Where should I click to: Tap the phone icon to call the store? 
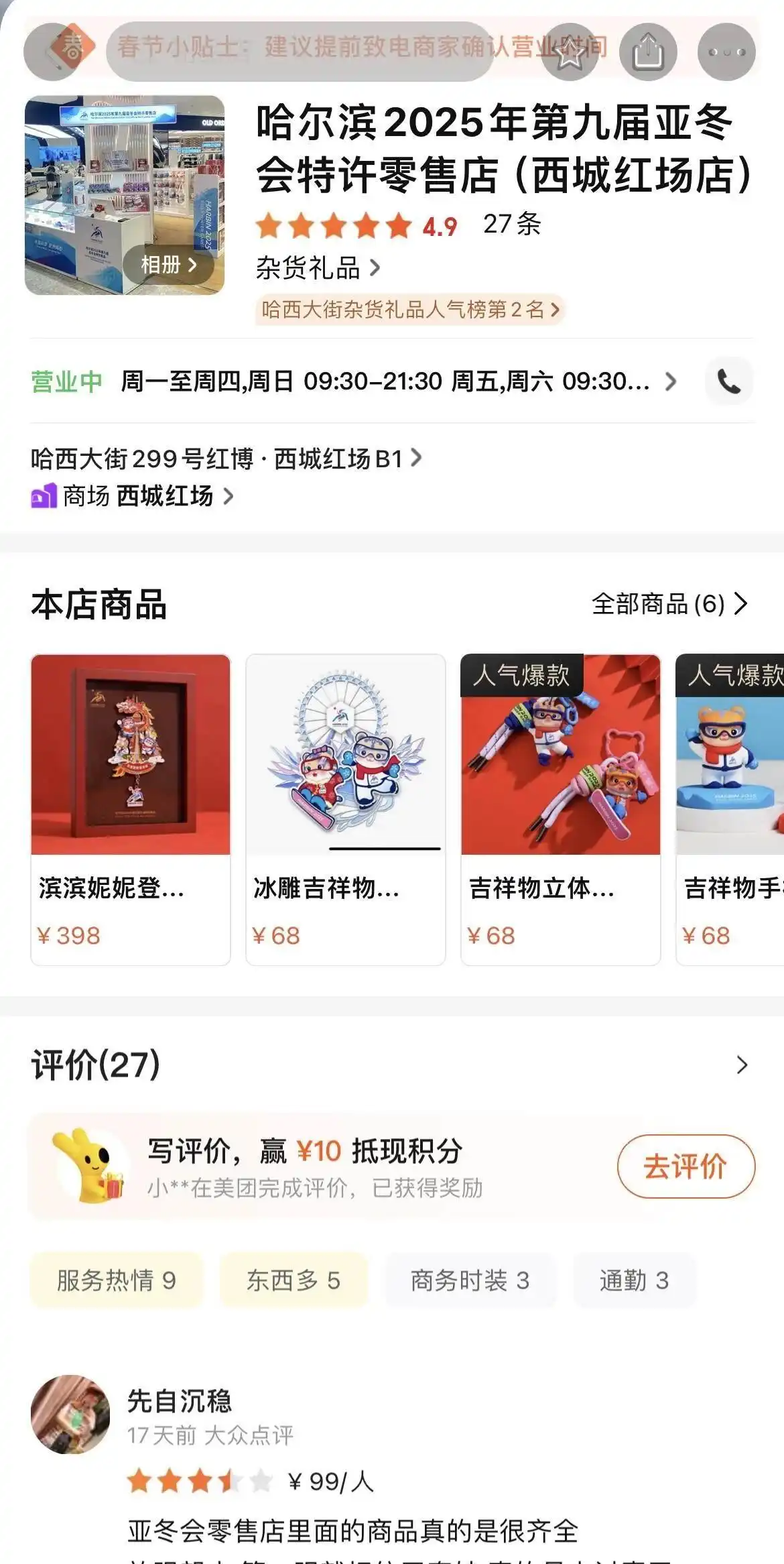coord(730,383)
